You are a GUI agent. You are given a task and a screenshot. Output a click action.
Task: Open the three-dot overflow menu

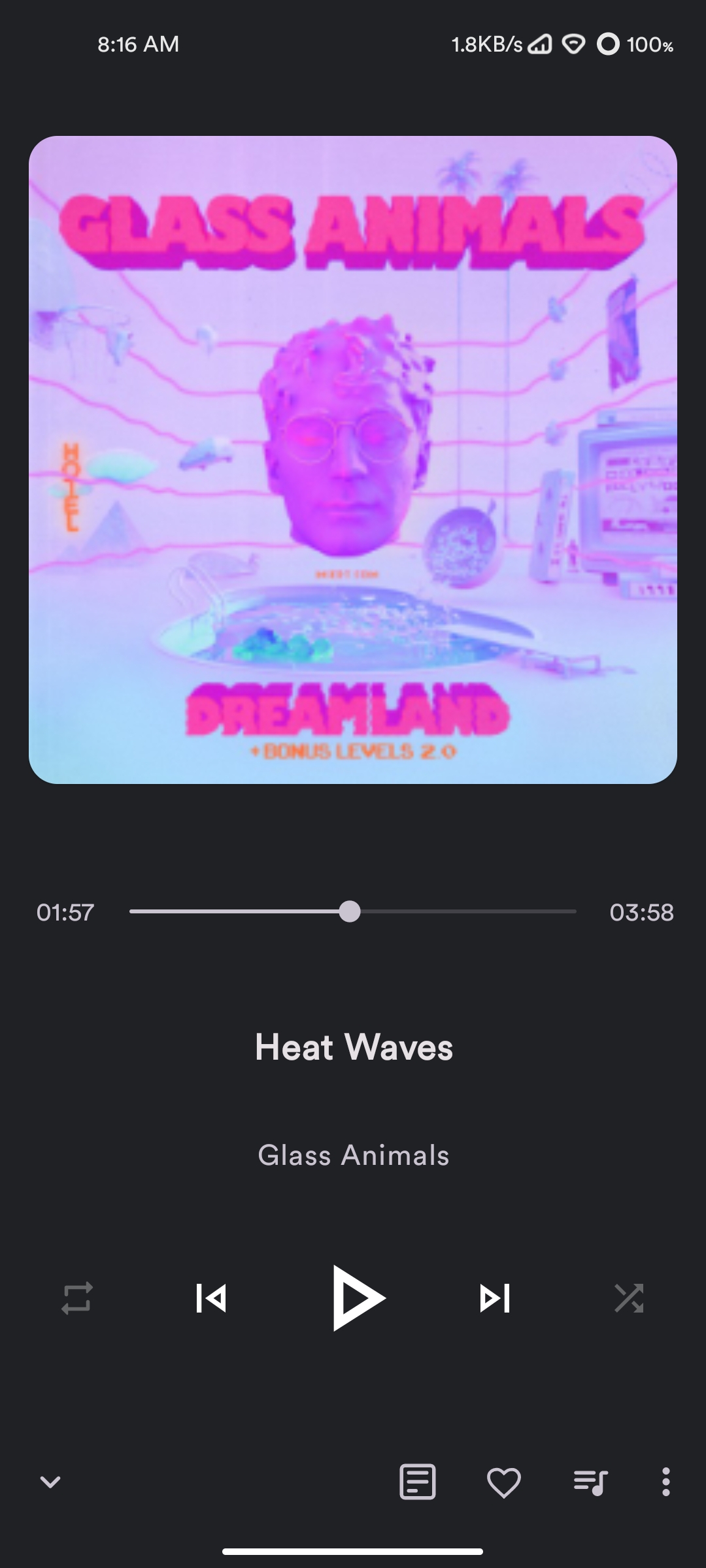click(x=665, y=1482)
